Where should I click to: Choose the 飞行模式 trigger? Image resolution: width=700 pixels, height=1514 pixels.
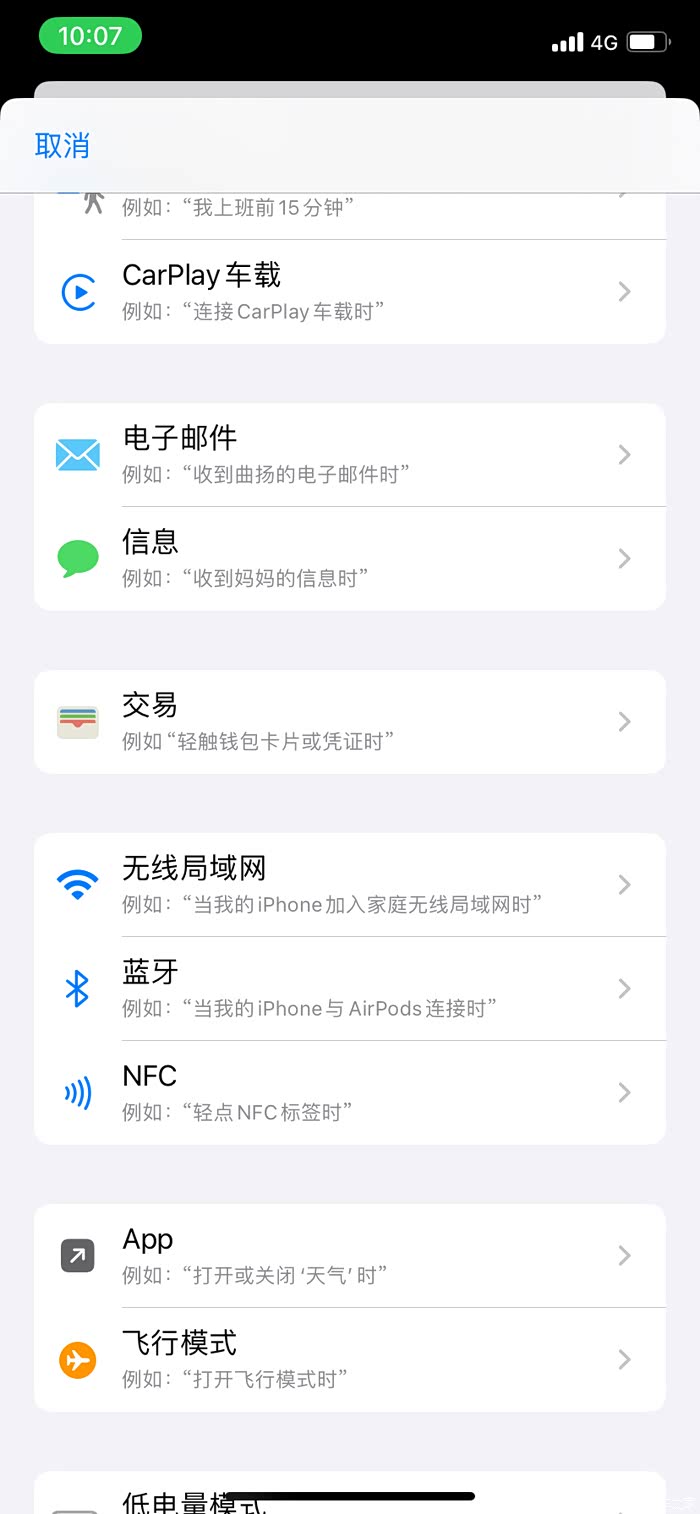click(x=350, y=1360)
